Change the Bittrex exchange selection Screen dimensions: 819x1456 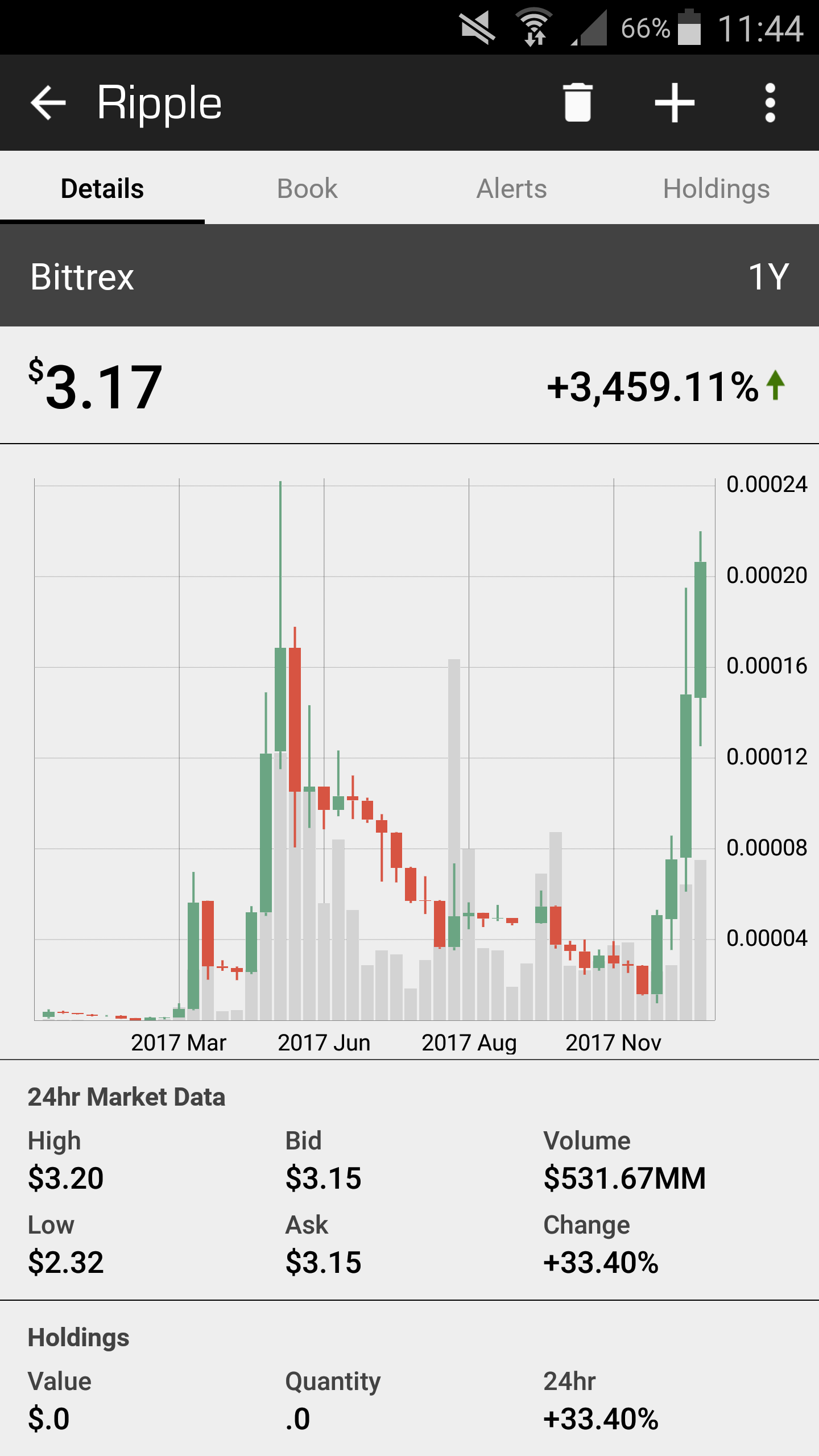(82, 277)
